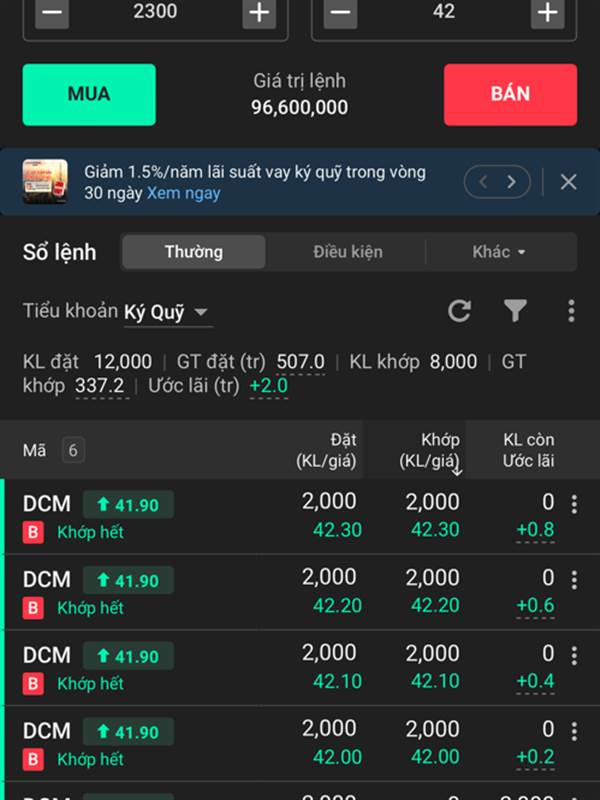600x800 pixels.
Task: Switch to the Điều kiện tab
Action: tap(347, 252)
